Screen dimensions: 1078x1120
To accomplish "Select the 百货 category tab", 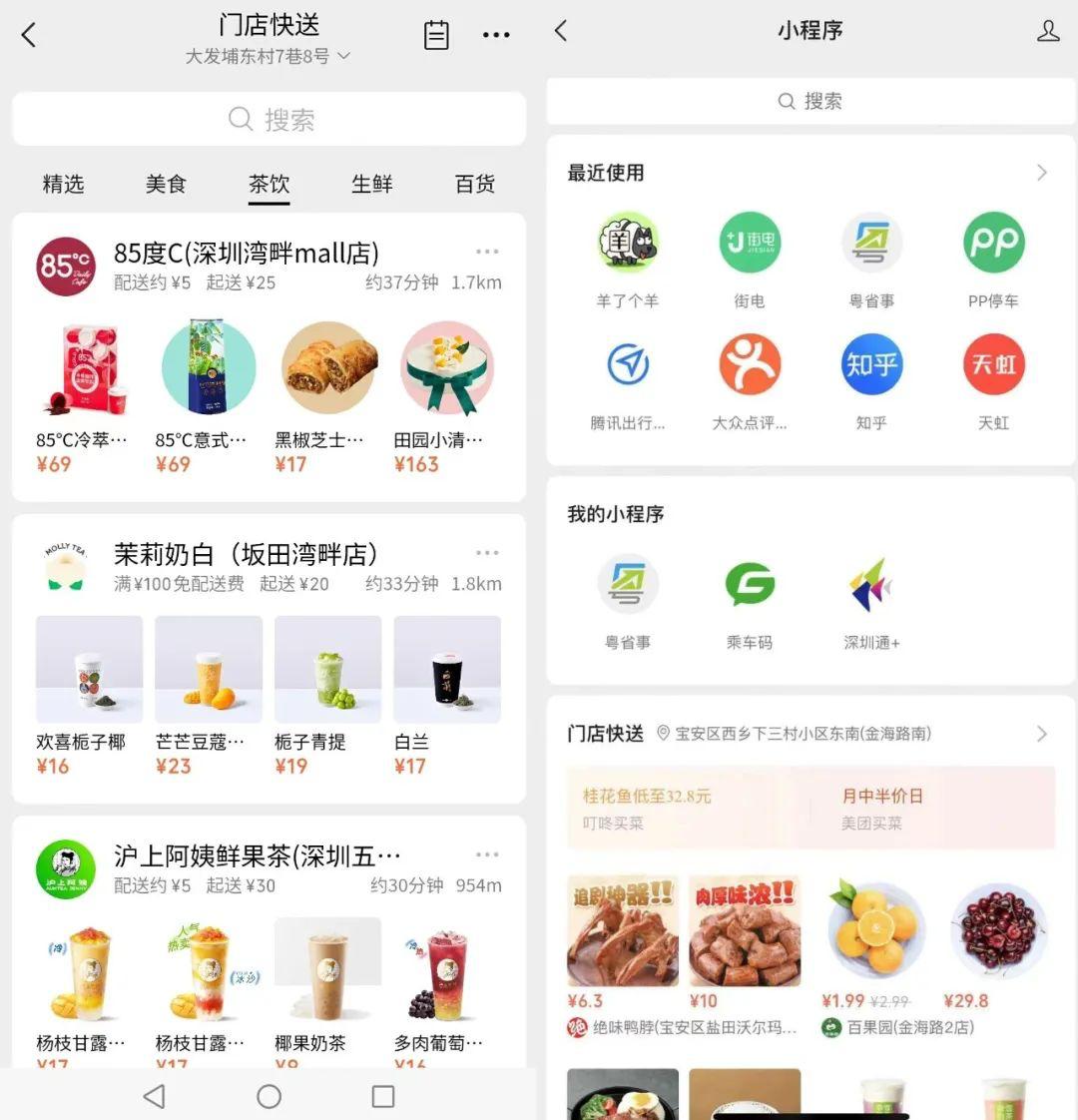I will pos(474,184).
